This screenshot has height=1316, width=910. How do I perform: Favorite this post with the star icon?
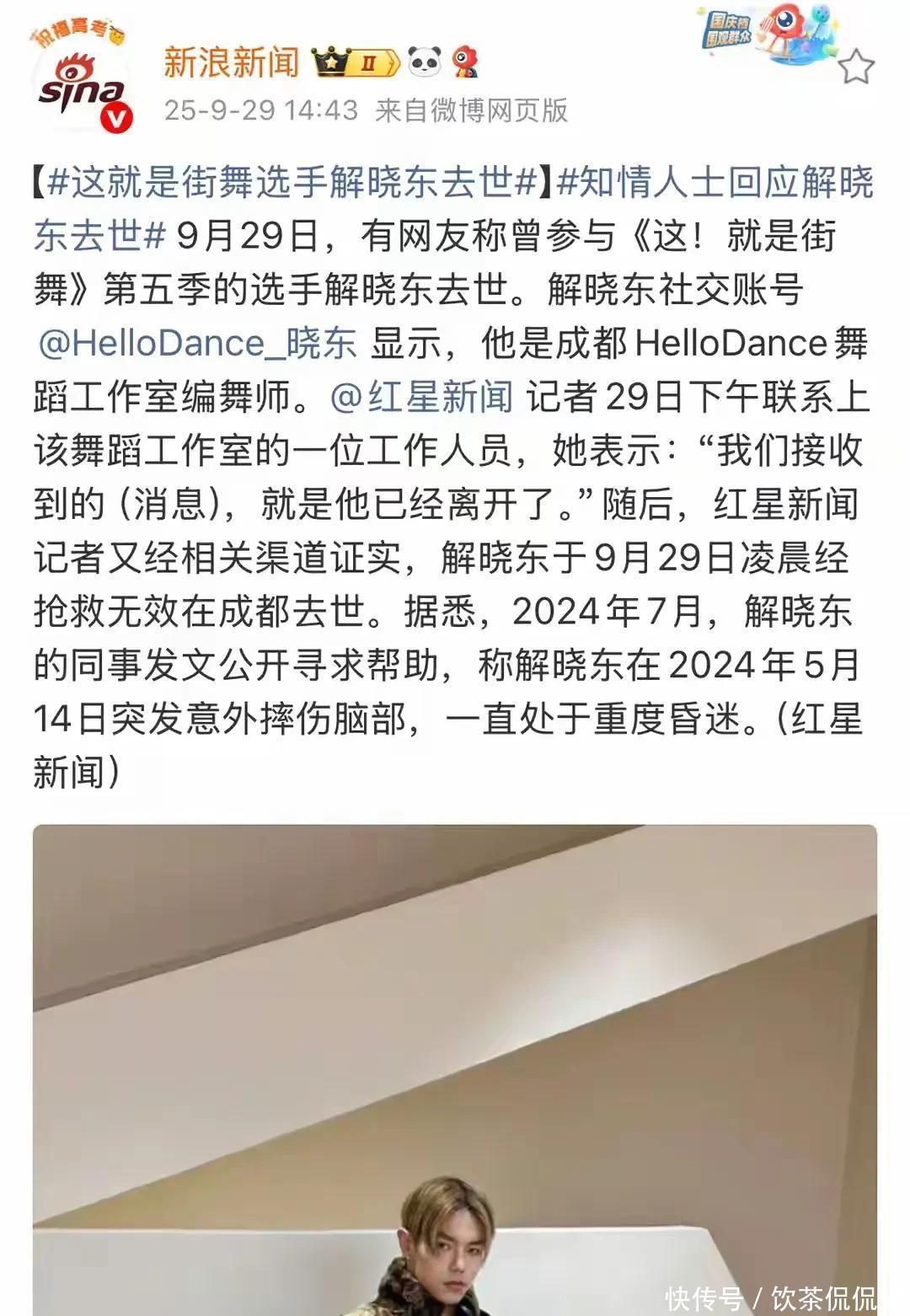(855, 67)
